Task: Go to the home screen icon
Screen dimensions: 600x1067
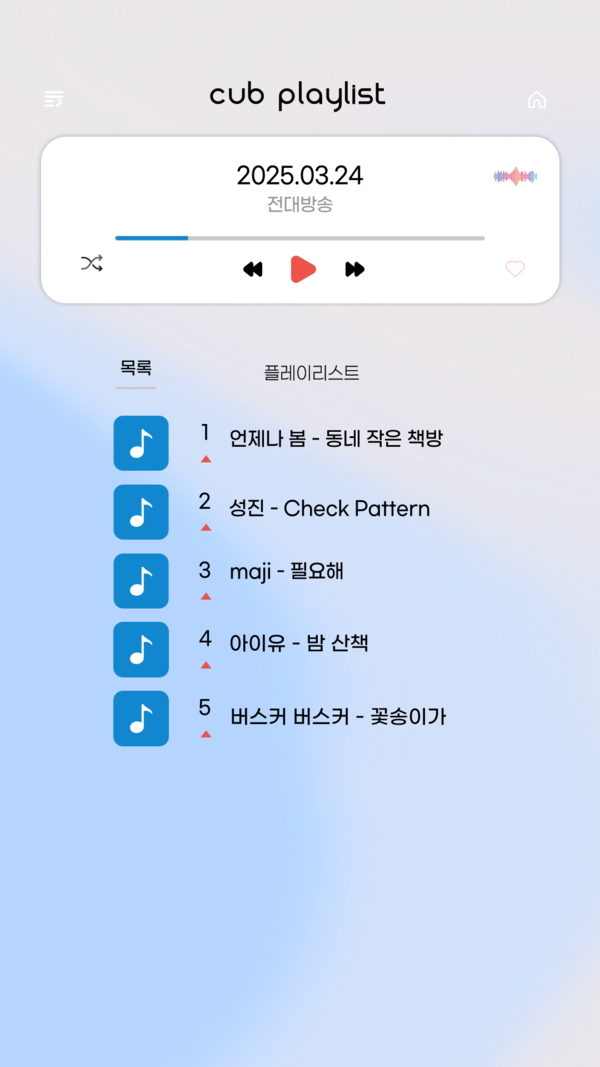Action: click(x=537, y=99)
